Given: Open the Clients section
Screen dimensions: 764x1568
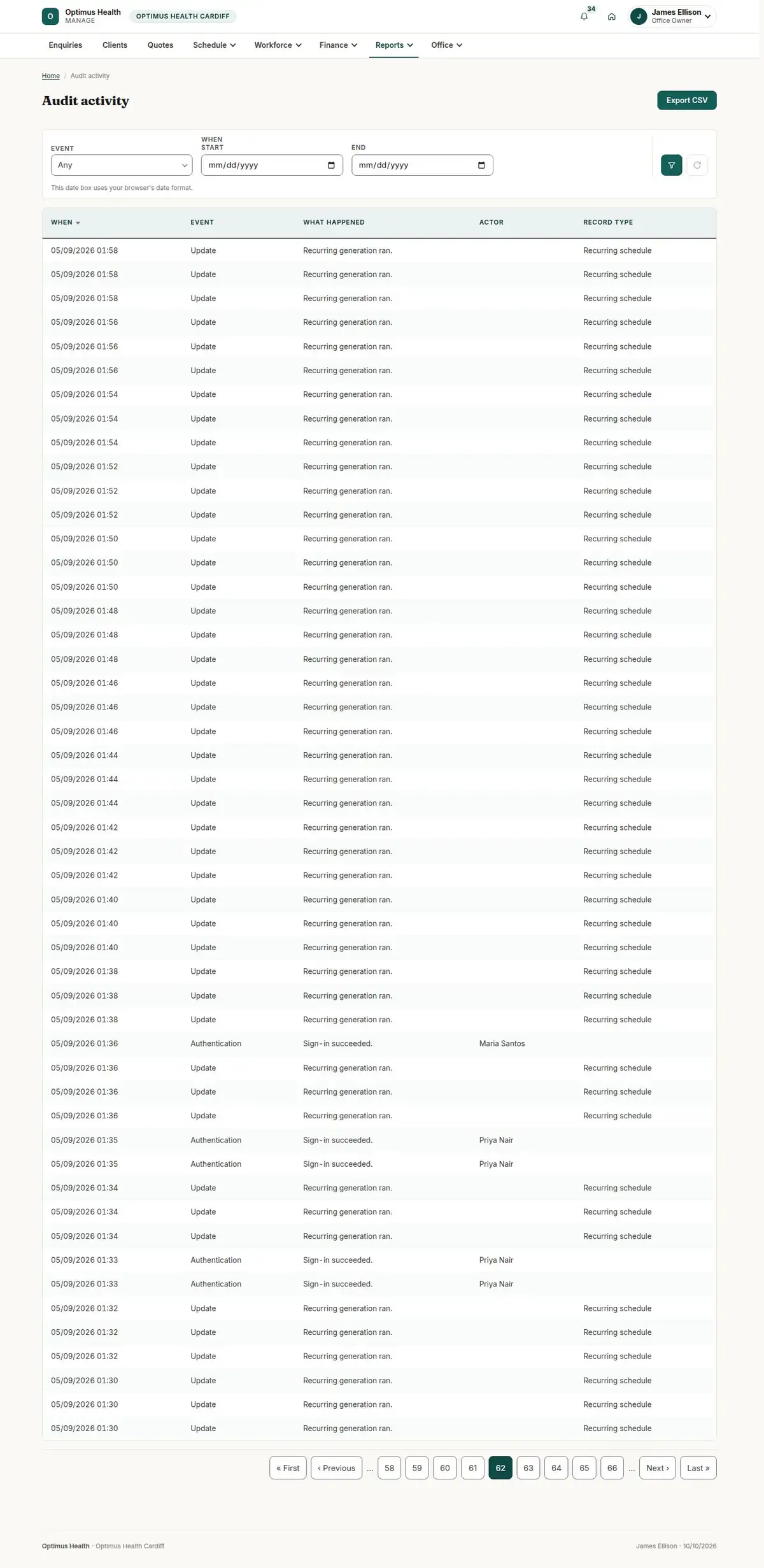Looking at the screenshot, I should [115, 45].
